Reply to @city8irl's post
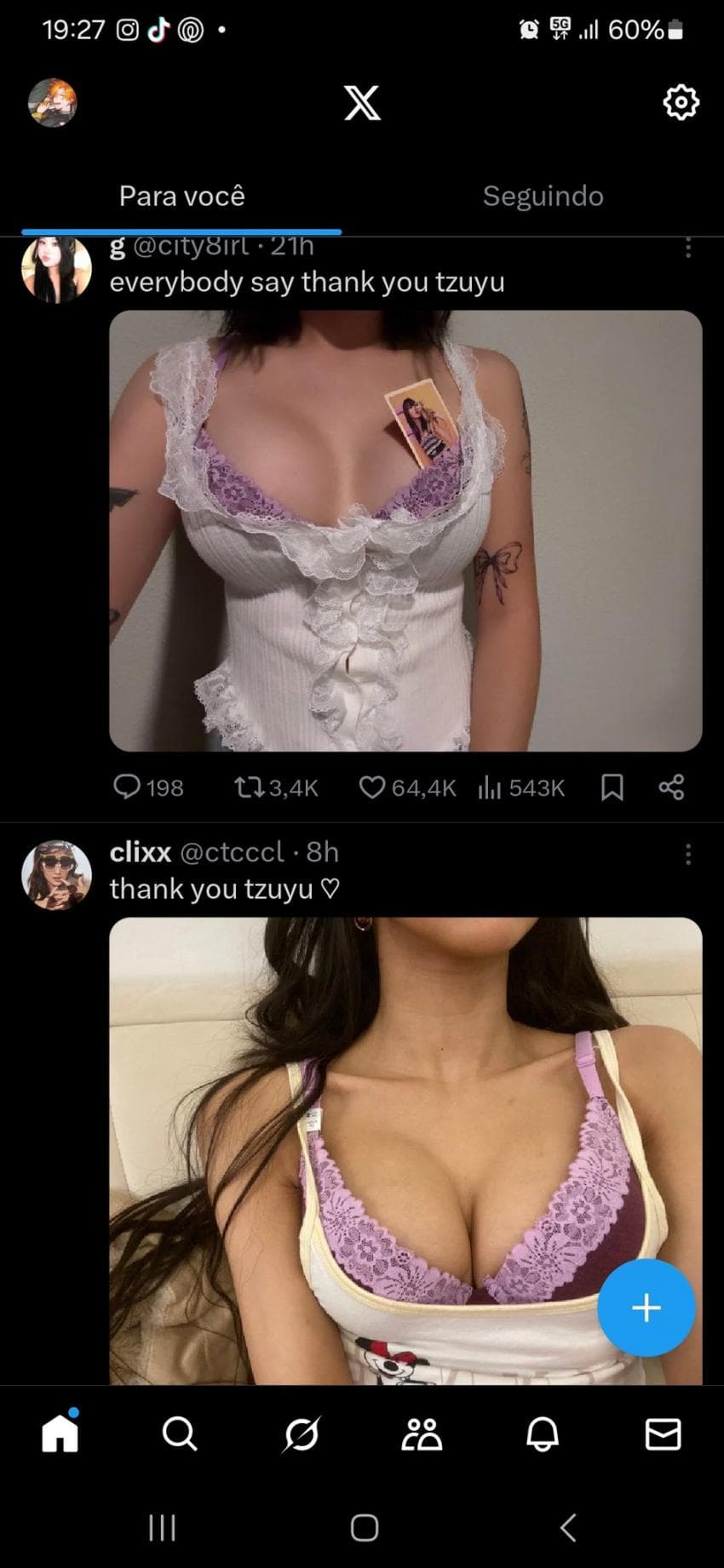 [128, 787]
